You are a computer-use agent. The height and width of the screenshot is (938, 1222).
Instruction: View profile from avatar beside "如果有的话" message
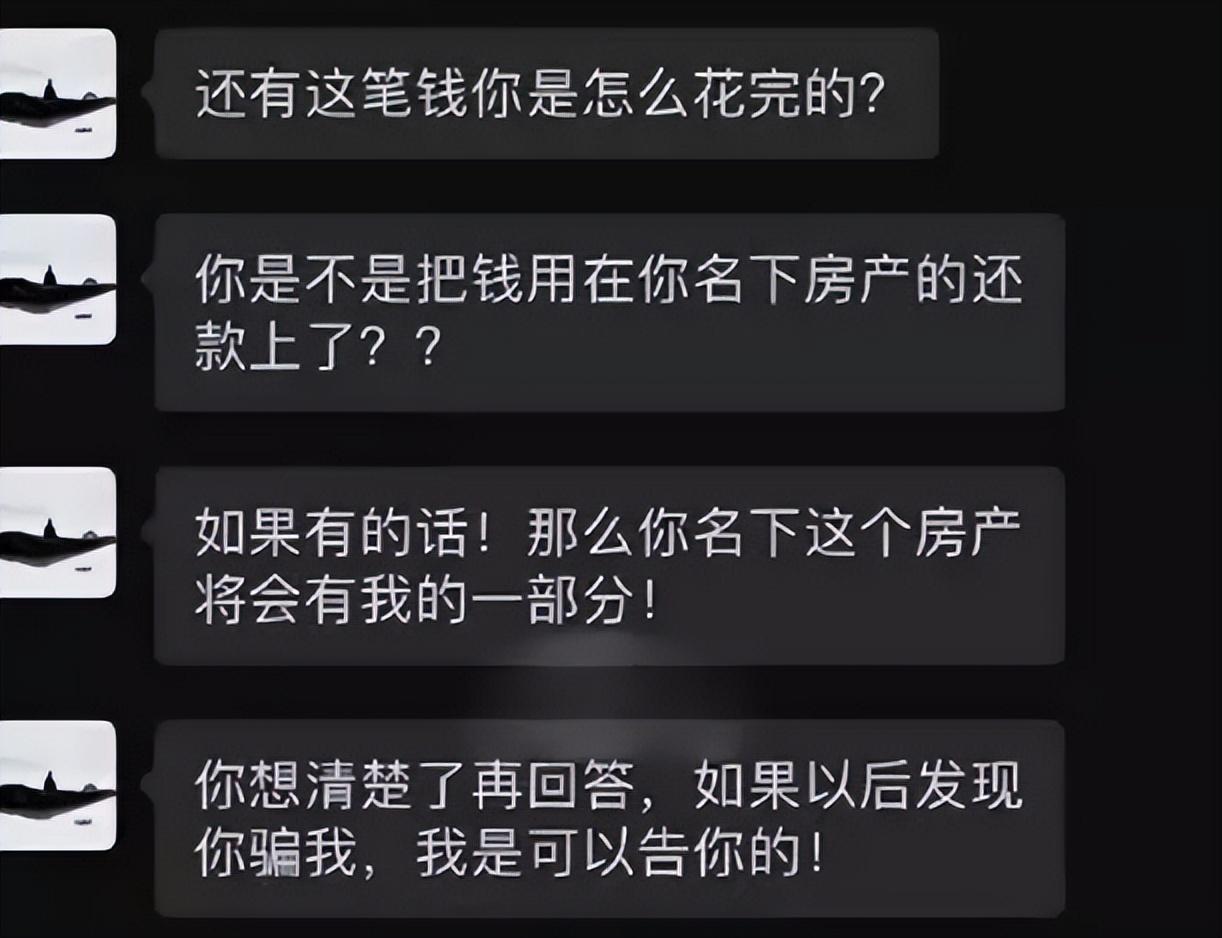pyautogui.click(x=56, y=533)
